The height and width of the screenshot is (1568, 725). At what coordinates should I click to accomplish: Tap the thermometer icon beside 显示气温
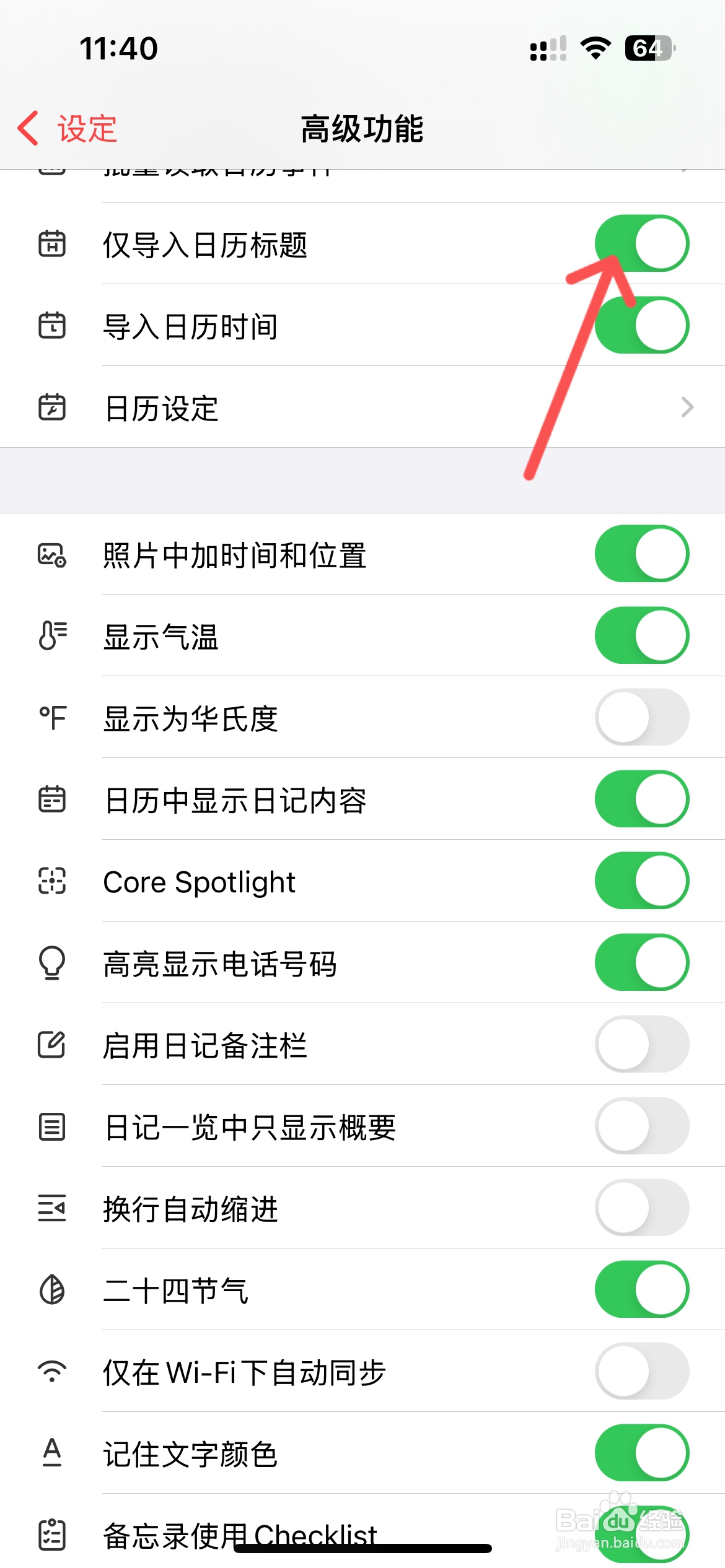click(53, 635)
